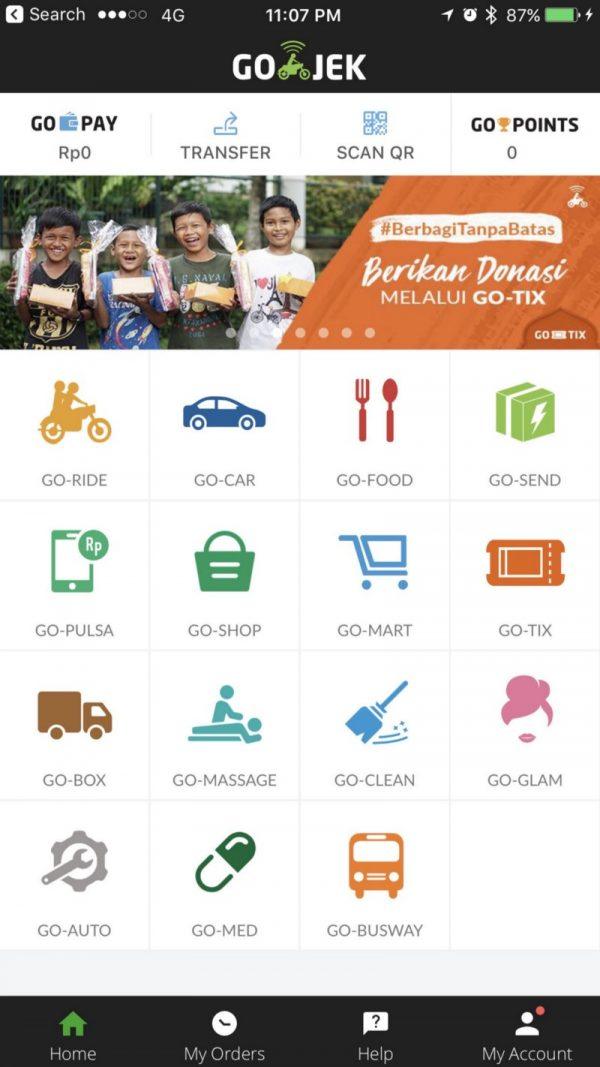Book a GO-MASSAGE session
Viewport: 600px width, 1067px height.
tap(225, 726)
